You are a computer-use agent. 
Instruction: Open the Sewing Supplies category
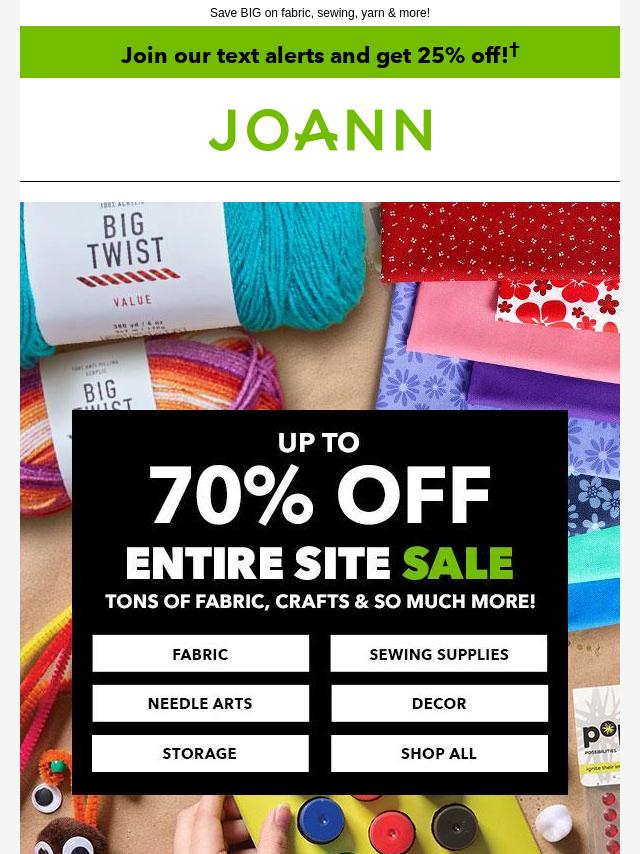[439, 654]
